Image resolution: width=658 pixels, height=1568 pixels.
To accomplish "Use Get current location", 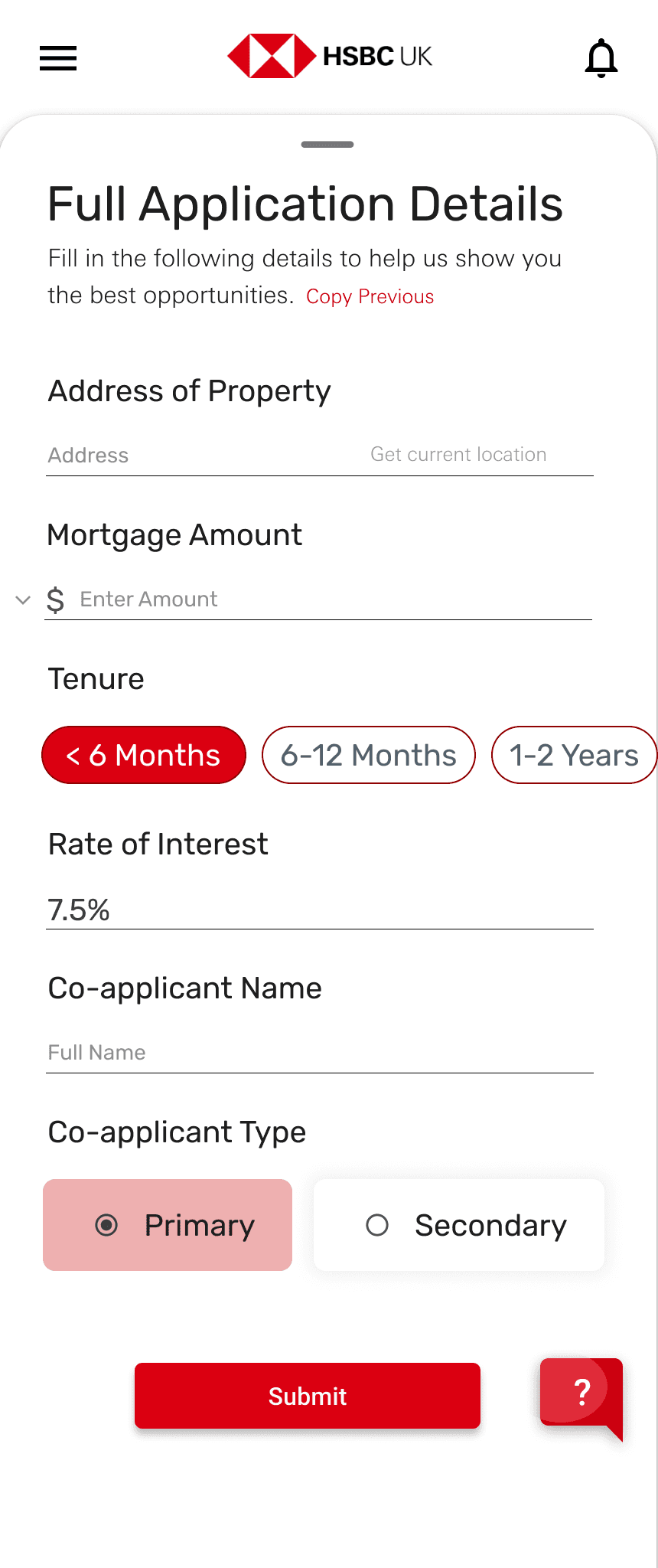I will pyautogui.click(x=458, y=455).
